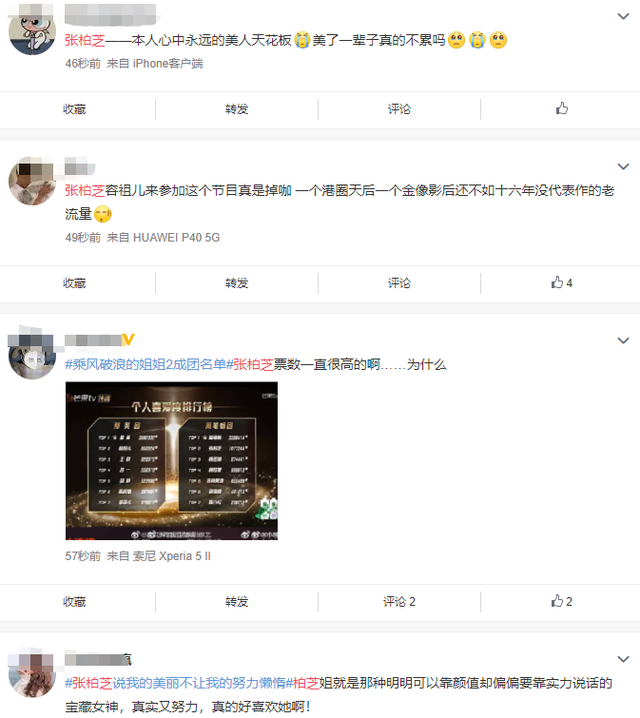Comment on the HUAWEI P40 5G post
This screenshot has height=718, width=640.
[x=399, y=283]
